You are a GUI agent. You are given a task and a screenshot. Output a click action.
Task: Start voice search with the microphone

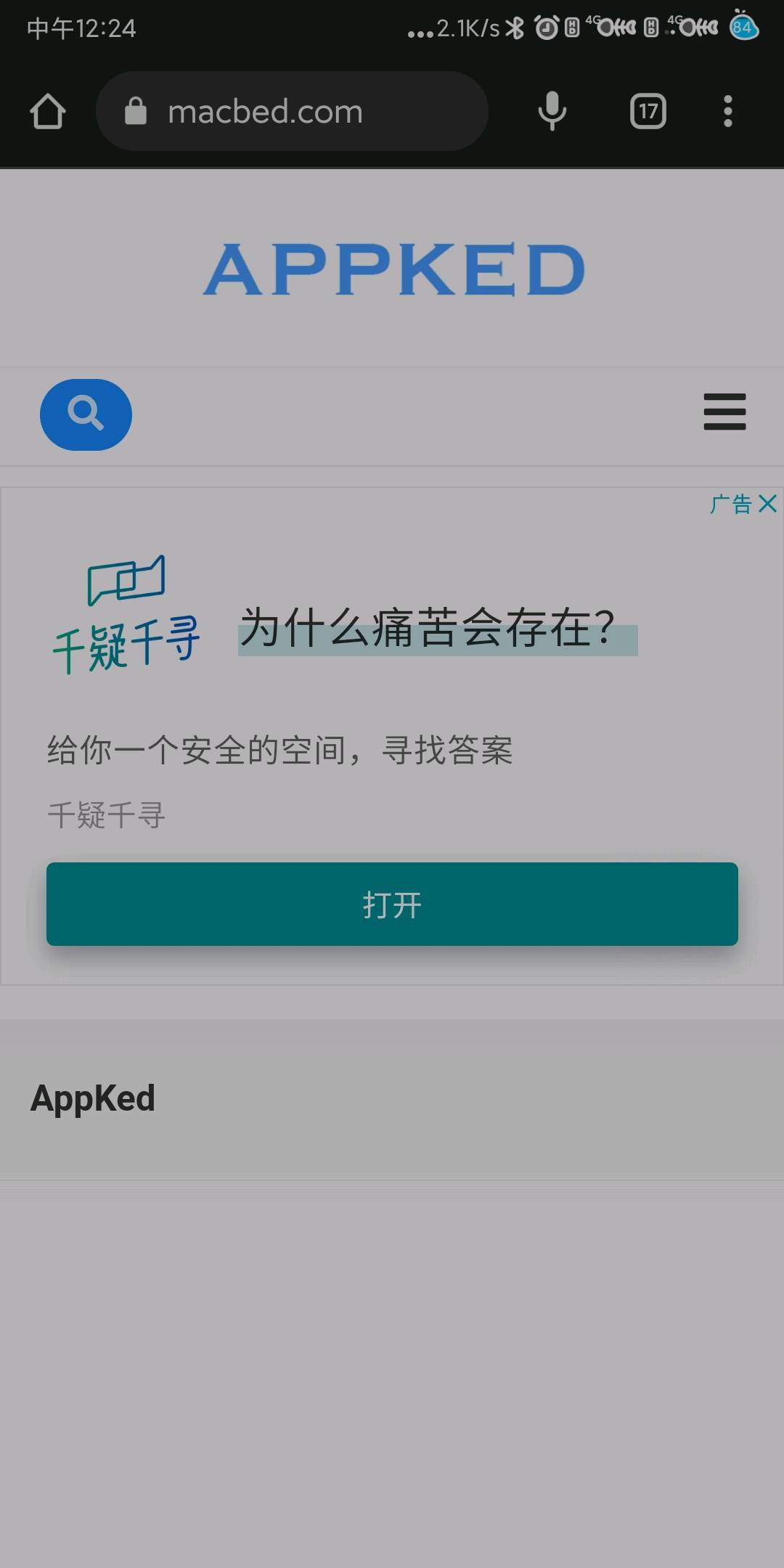(552, 112)
